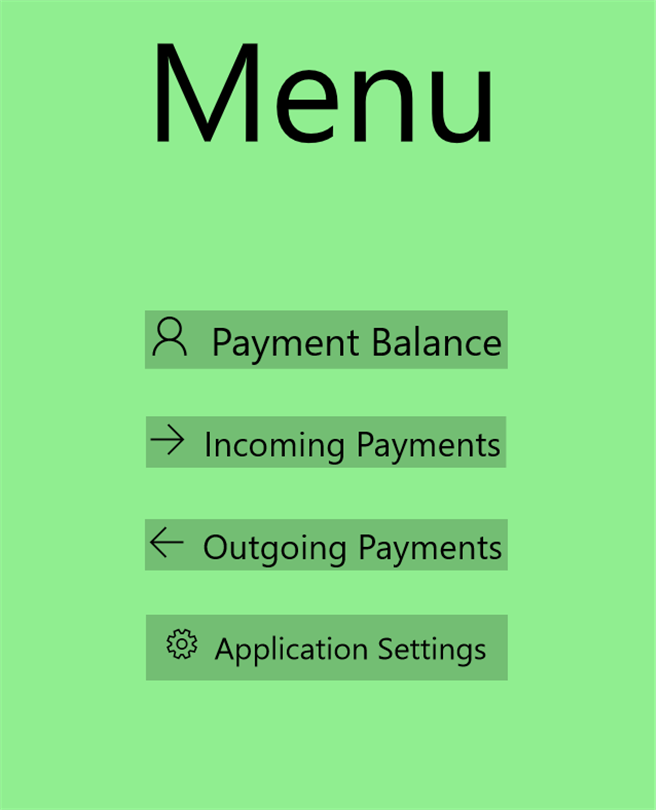Viewport: 656px width, 810px height.
Task: Open Application Settings
Action: pyautogui.click(x=326, y=648)
